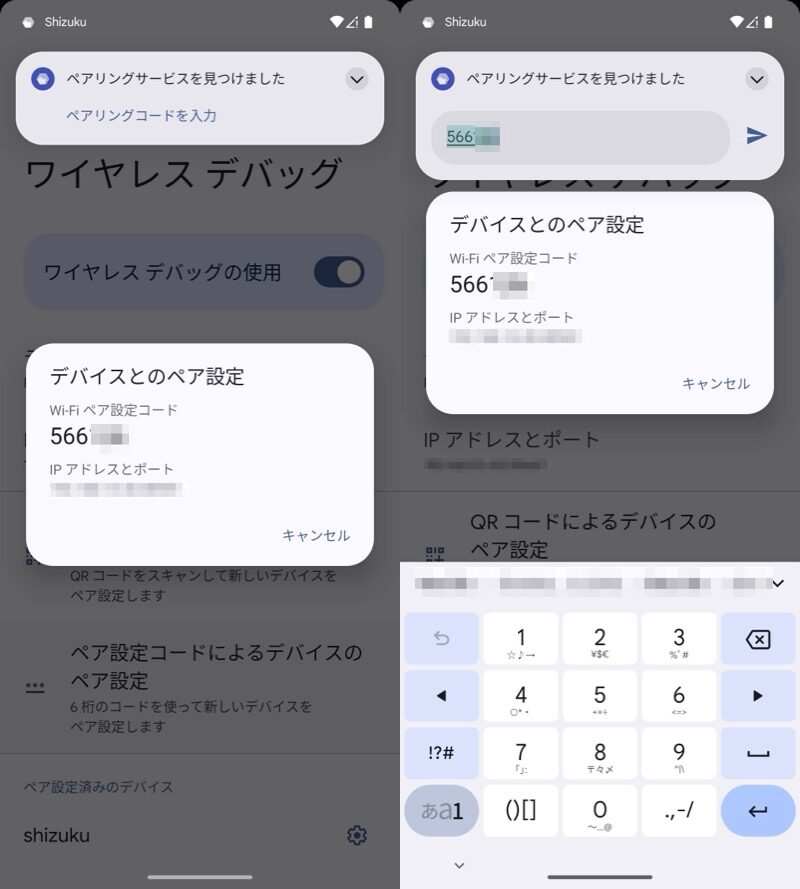The width and height of the screenshot is (800, 889).
Task: Expand the keyboard suggestion strip chevron
Action: pyautogui.click(x=779, y=583)
